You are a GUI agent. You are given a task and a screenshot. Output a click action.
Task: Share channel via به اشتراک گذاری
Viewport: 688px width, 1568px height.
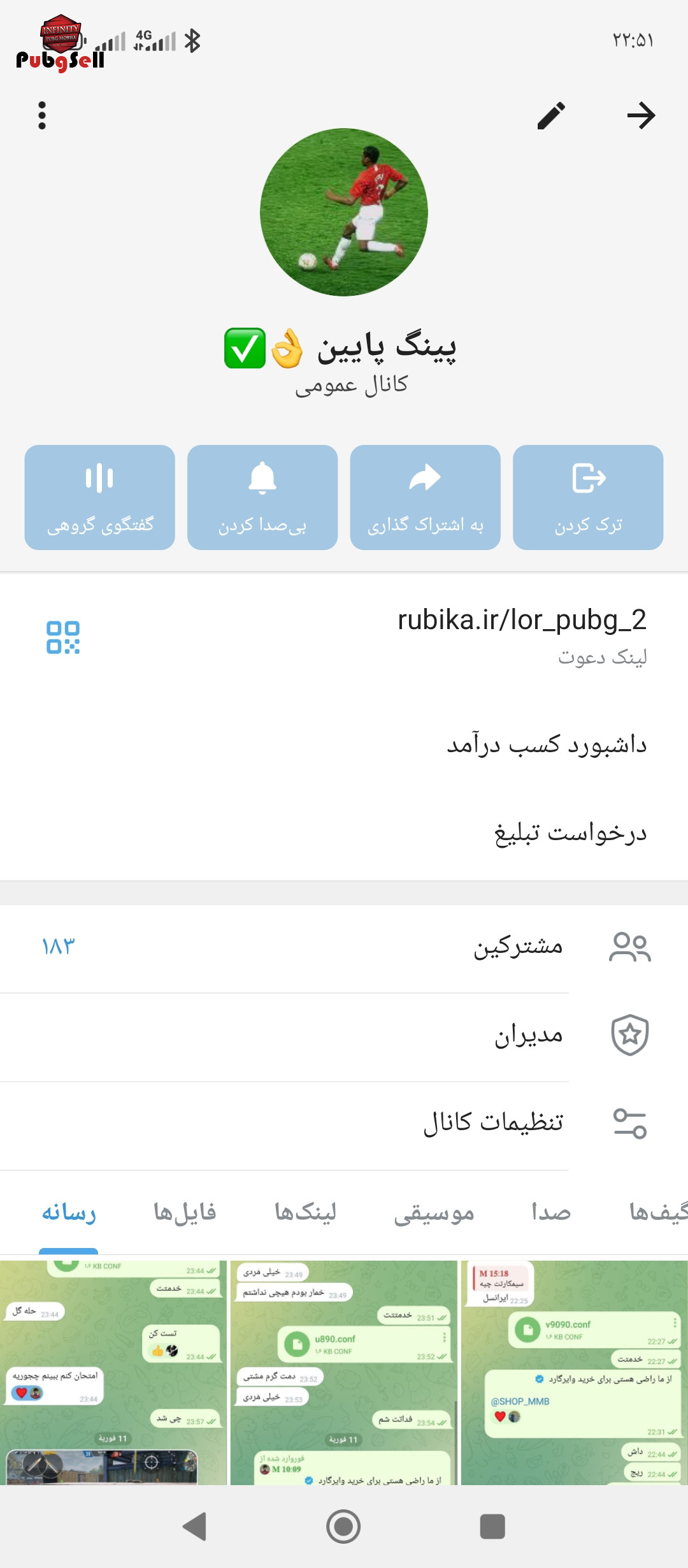pyautogui.click(x=425, y=497)
